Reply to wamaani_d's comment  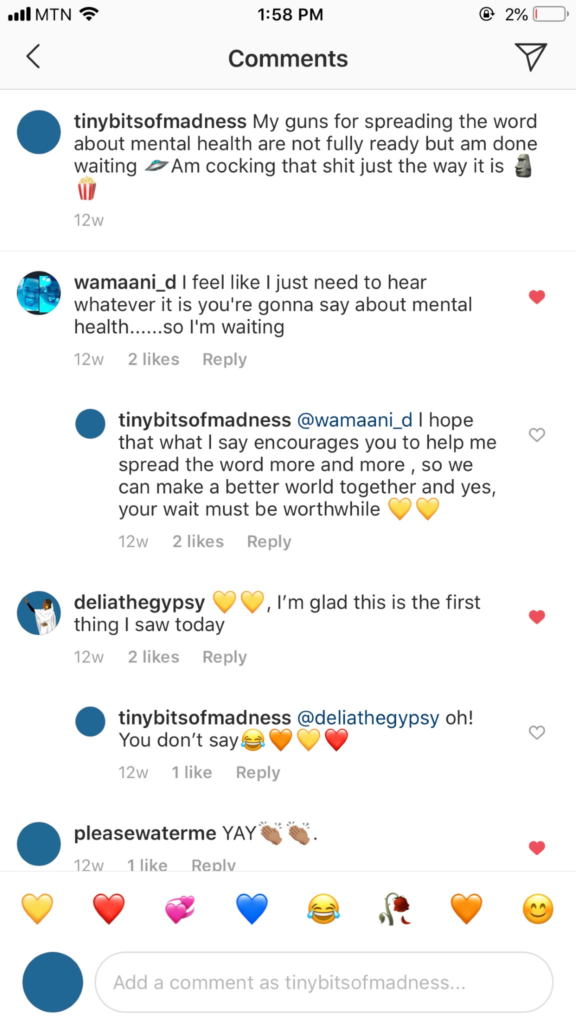click(225, 359)
